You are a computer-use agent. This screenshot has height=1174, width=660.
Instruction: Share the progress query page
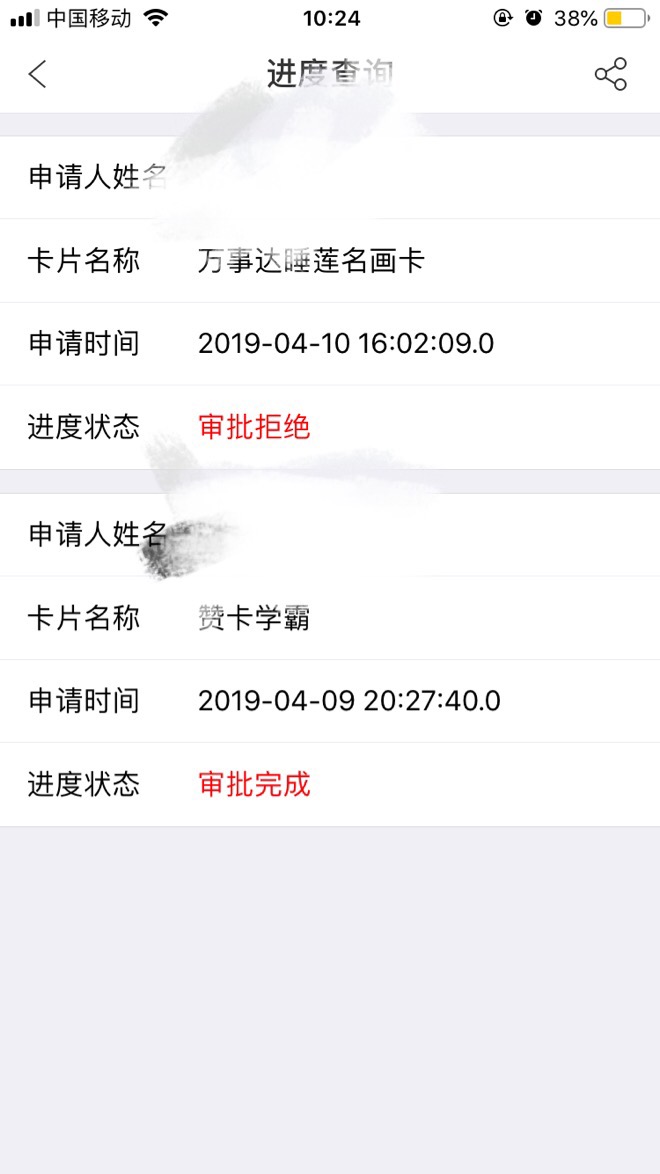(611, 74)
